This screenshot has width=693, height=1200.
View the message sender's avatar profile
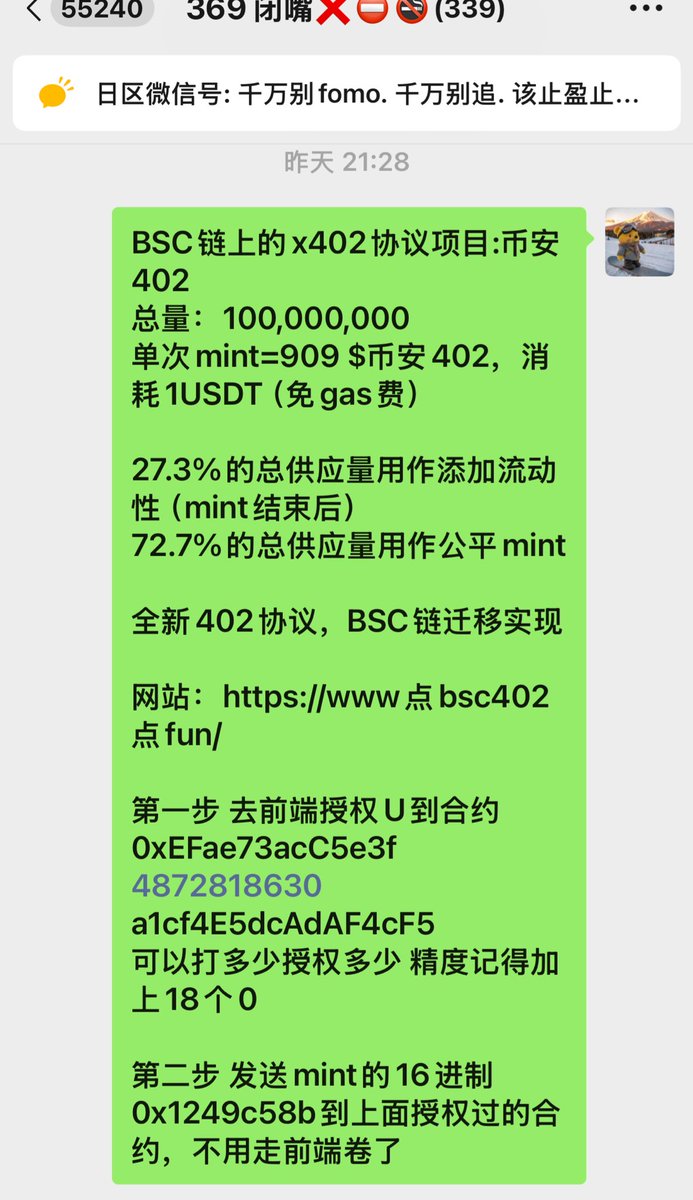click(x=639, y=242)
